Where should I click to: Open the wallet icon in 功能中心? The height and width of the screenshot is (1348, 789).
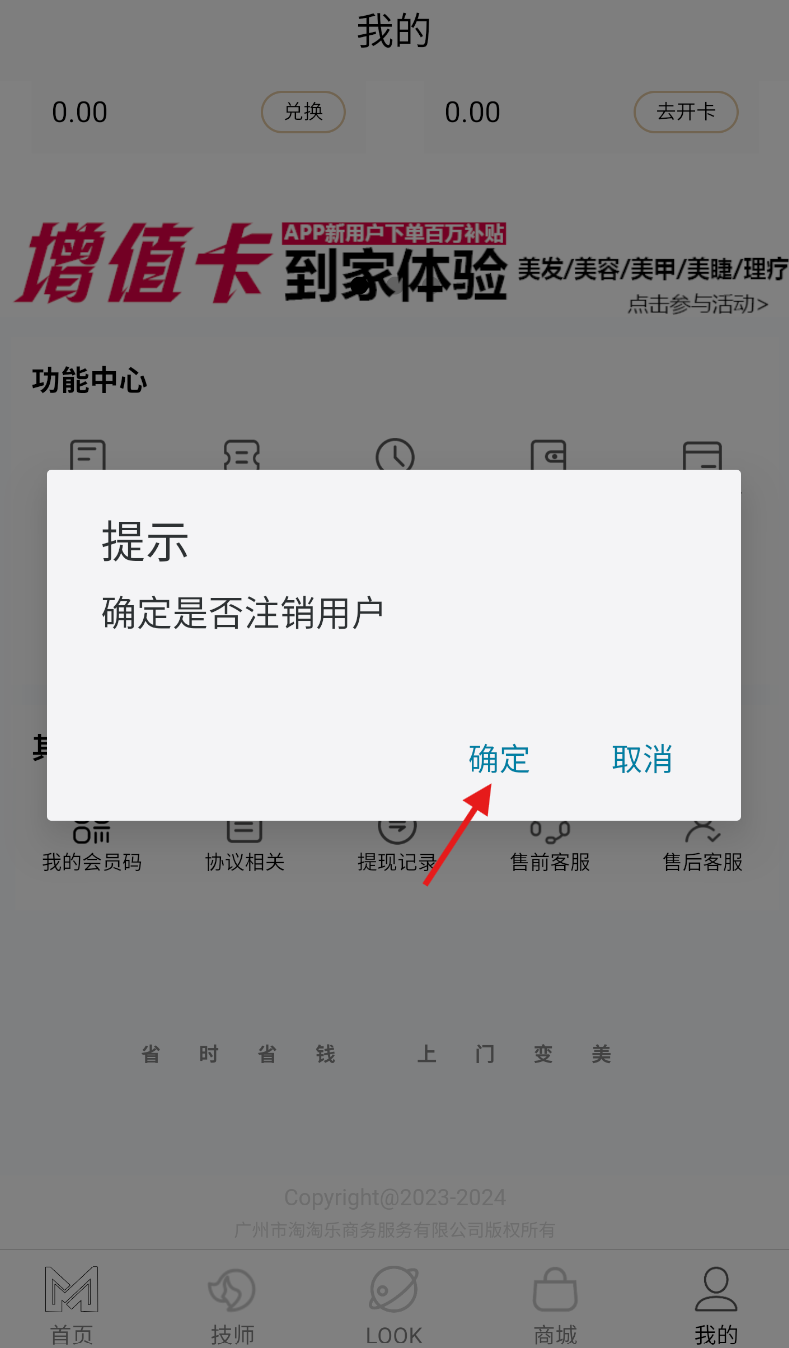pos(549,458)
